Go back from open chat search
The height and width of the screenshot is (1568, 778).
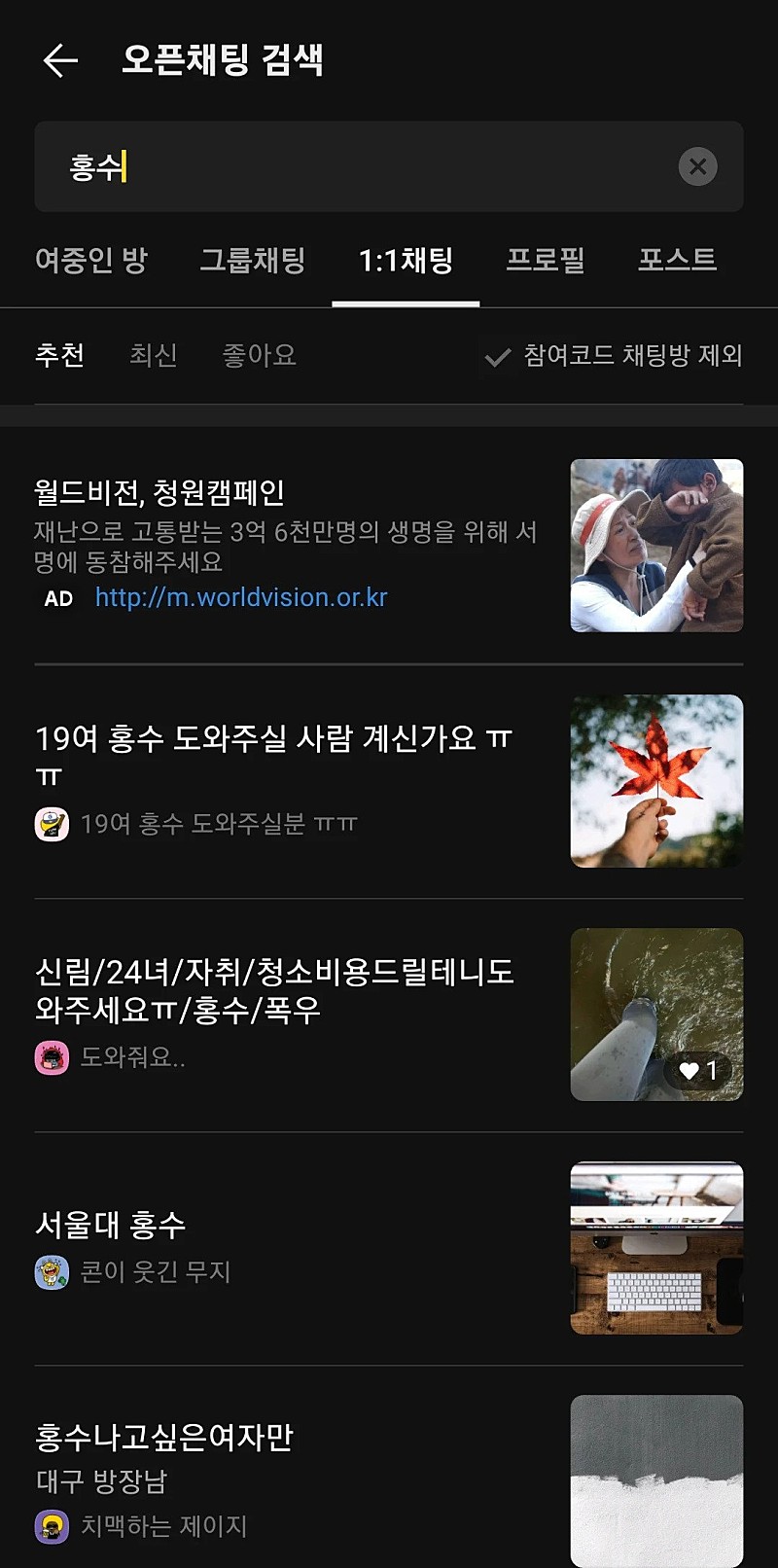pyautogui.click(x=60, y=60)
